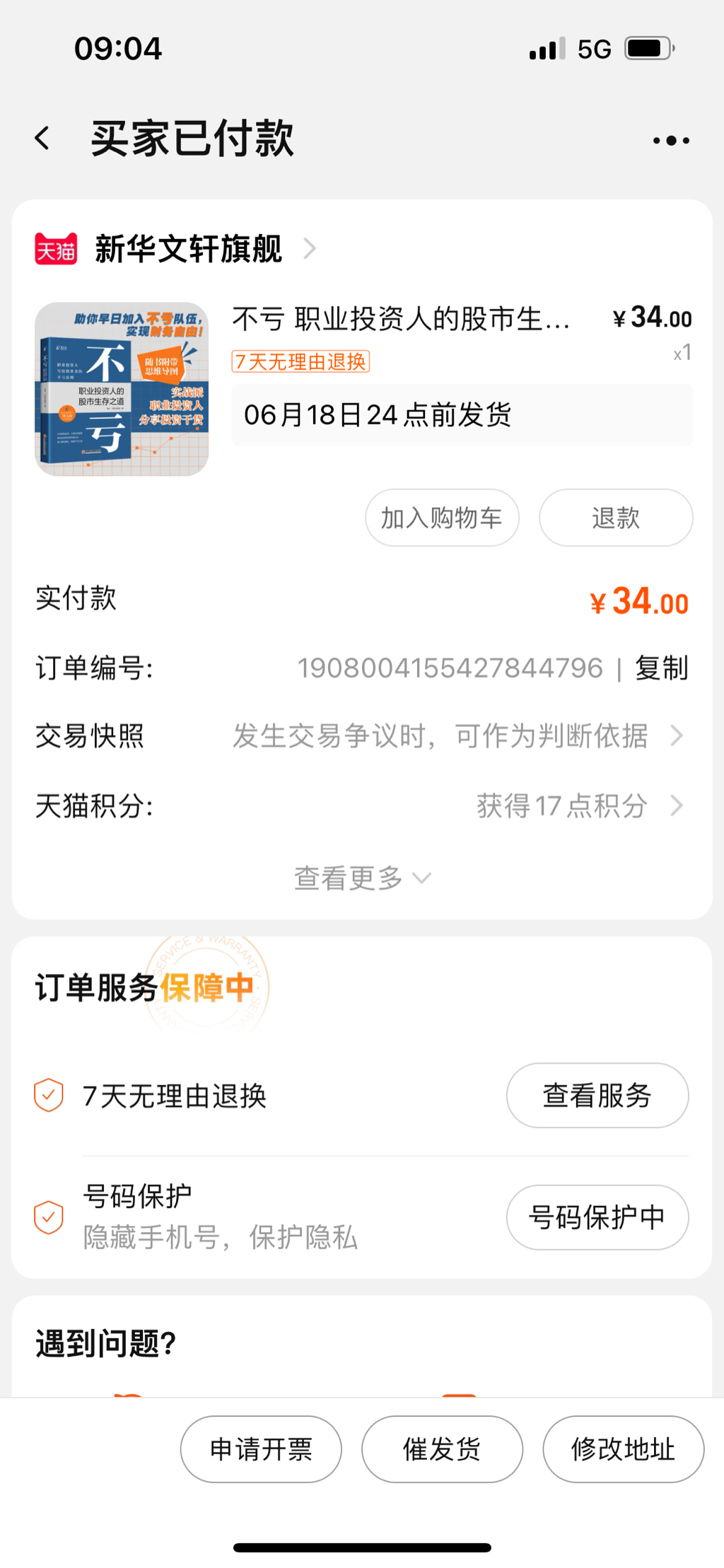Request a refund with 退款
724x1568 pixels.
coord(615,518)
